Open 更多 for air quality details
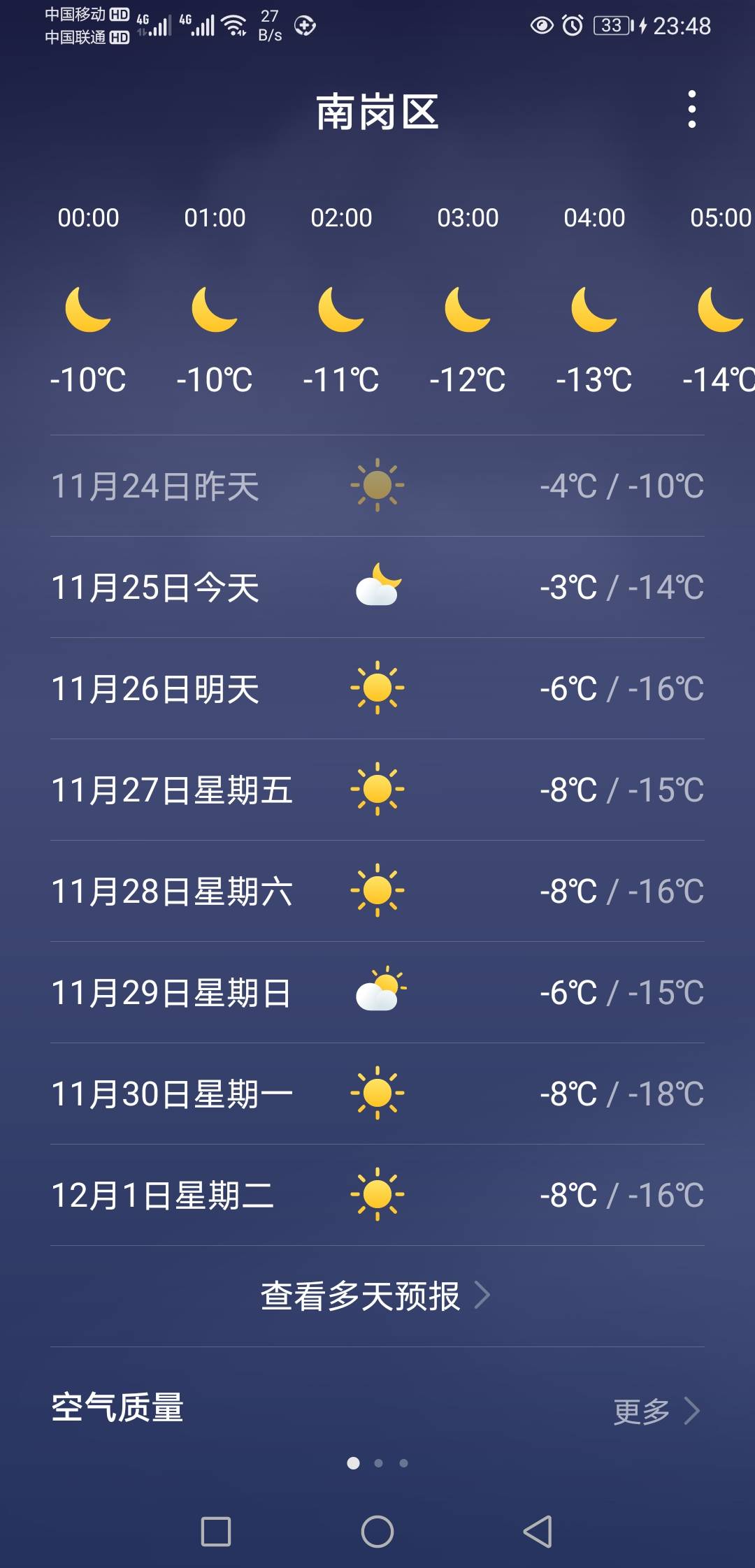Screen dimensions: 755x1568 click(x=656, y=1411)
